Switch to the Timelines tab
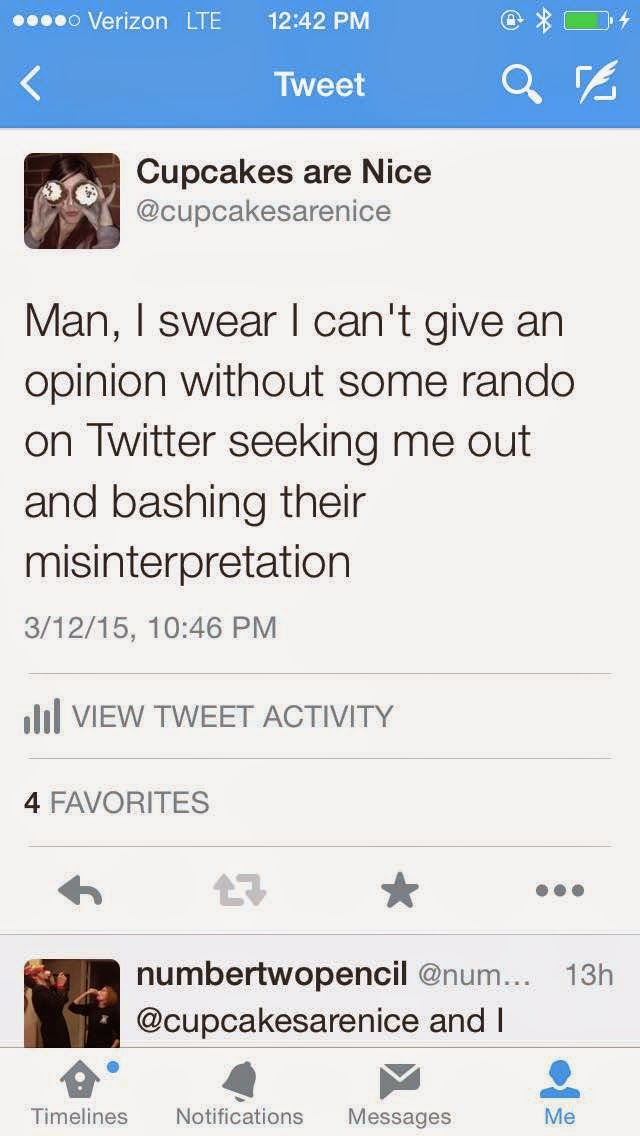The image size is (640, 1136). tap(80, 1093)
